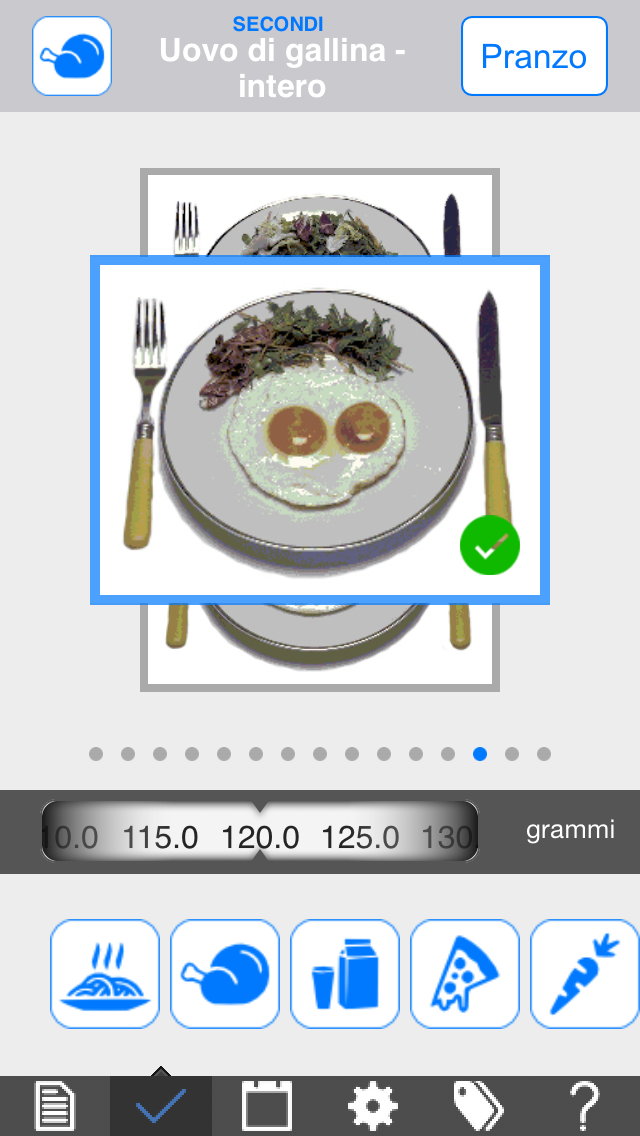Image resolution: width=640 pixels, height=1136 pixels.
Task: Choose the pizza food category
Action: pyautogui.click(x=465, y=974)
